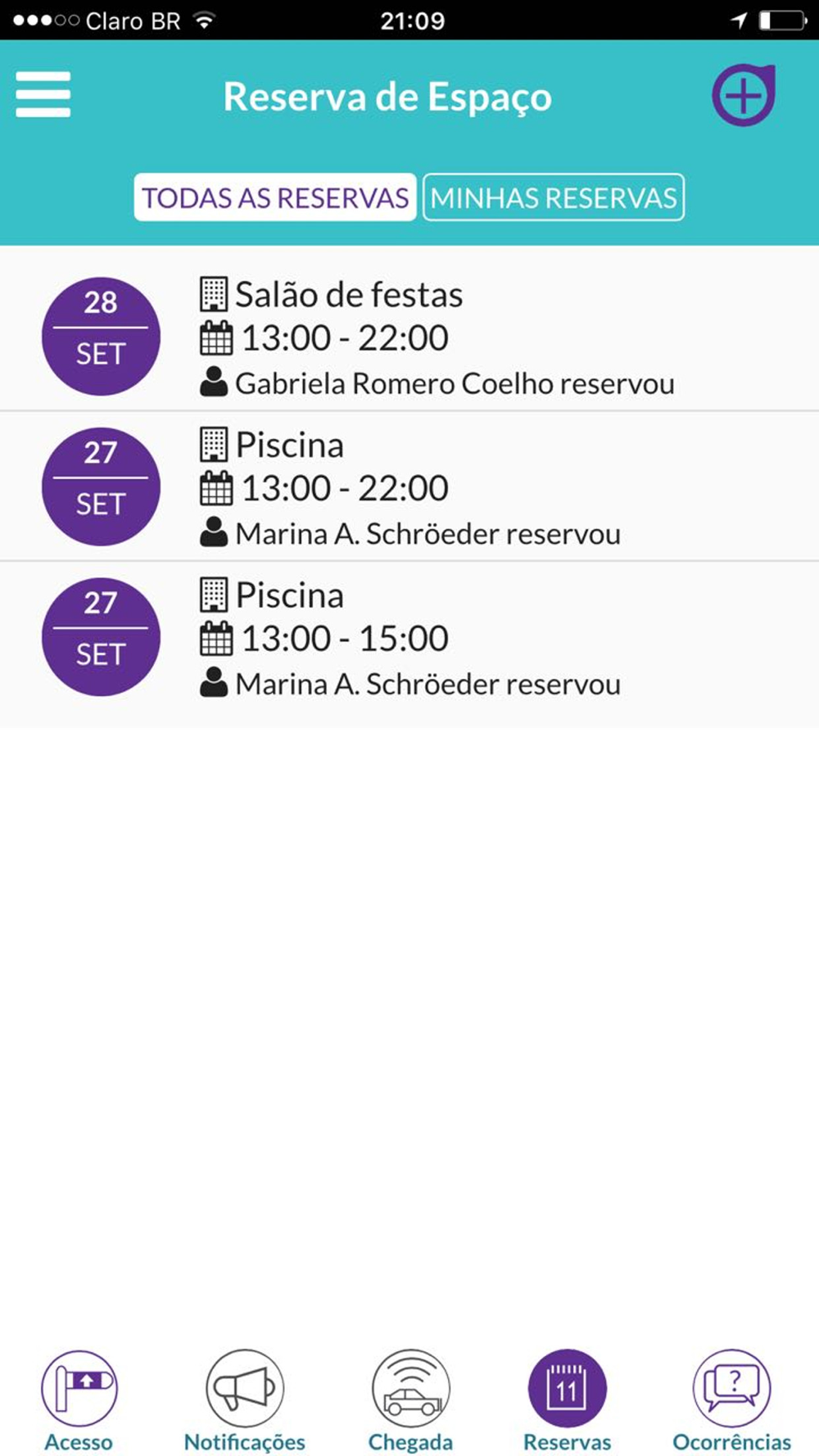Screen dimensions: 819x1456
Task: Switch to Minhas Reservas tab
Action: tap(554, 197)
